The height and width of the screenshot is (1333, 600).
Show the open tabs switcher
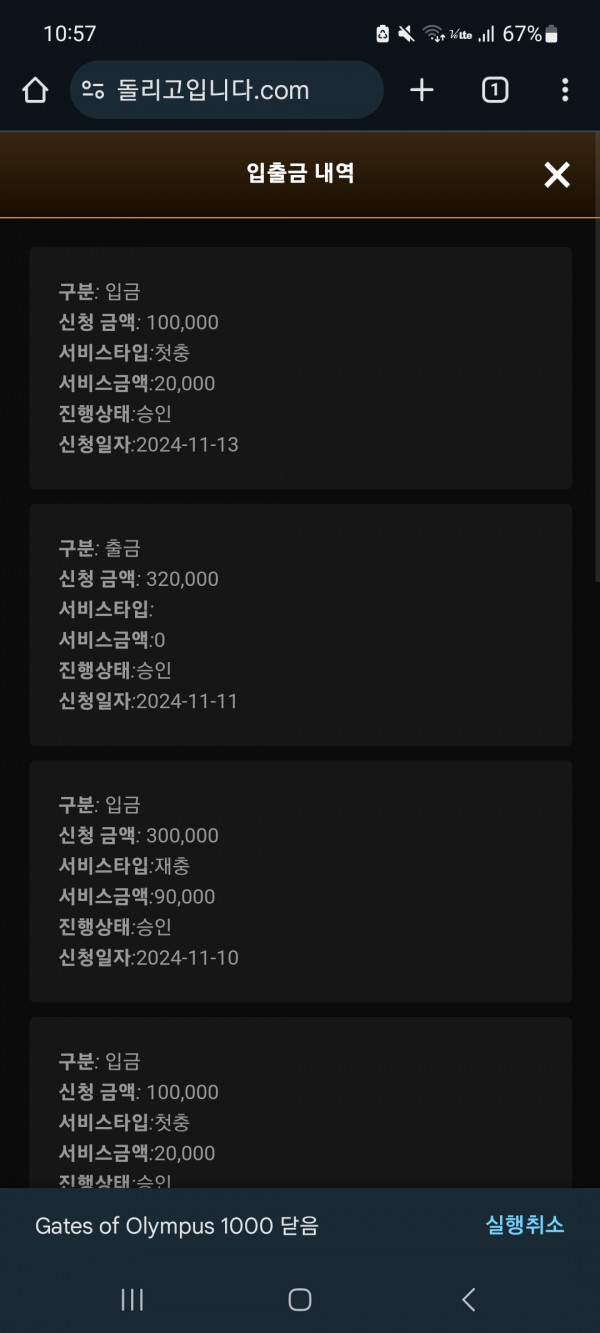(494, 90)
